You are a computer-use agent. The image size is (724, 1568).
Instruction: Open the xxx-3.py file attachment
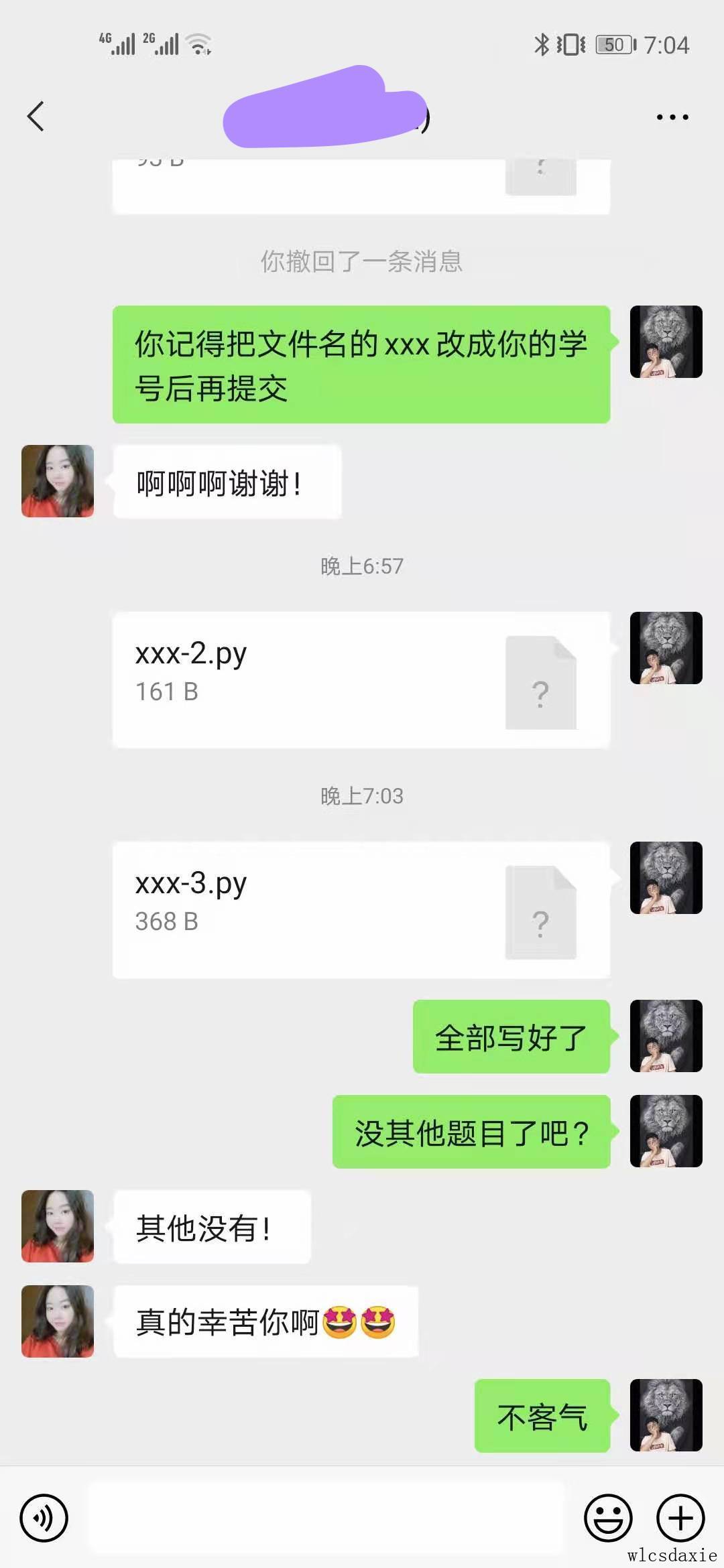tap(361, 909)
